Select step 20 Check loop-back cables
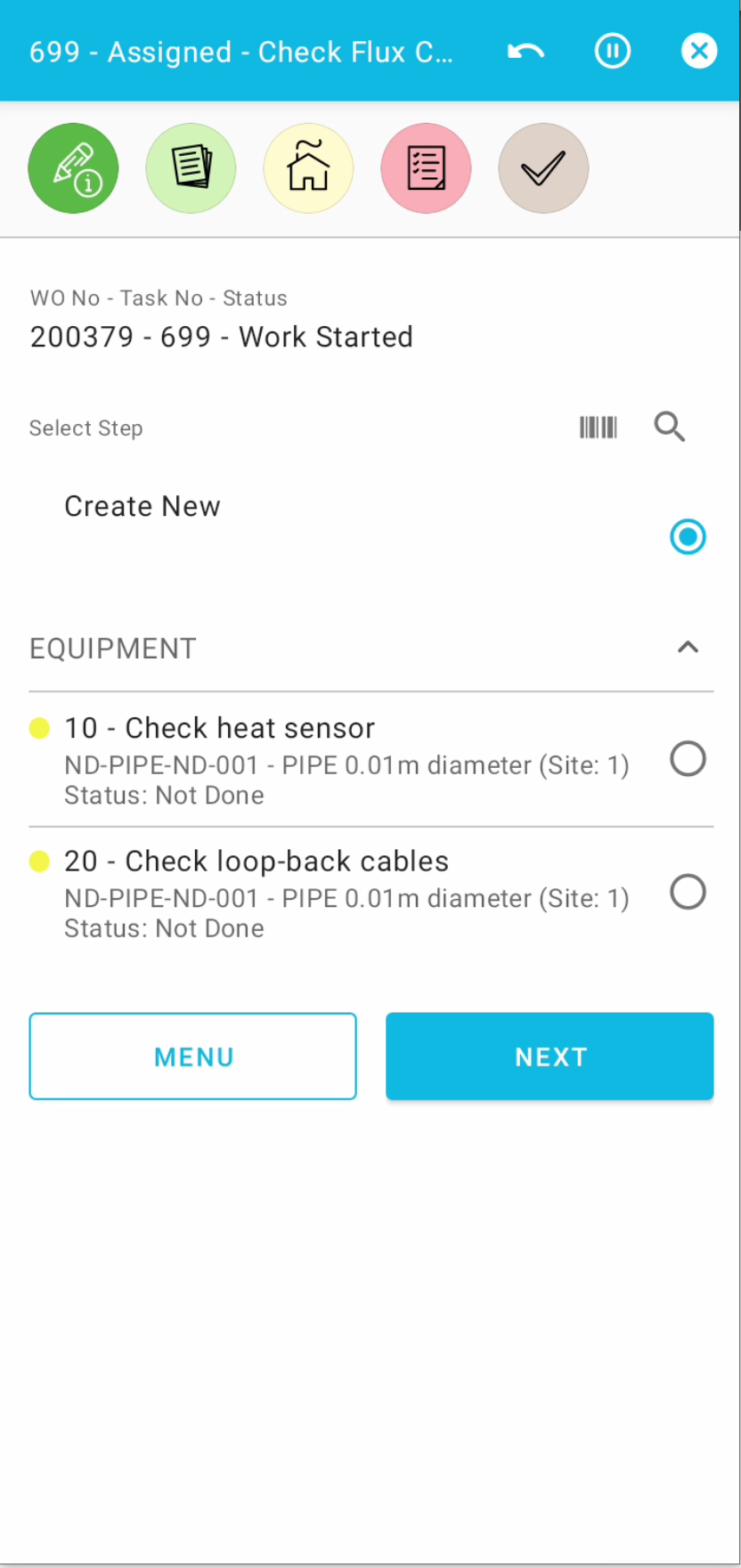741x1568 pixels. pos(688,892)
